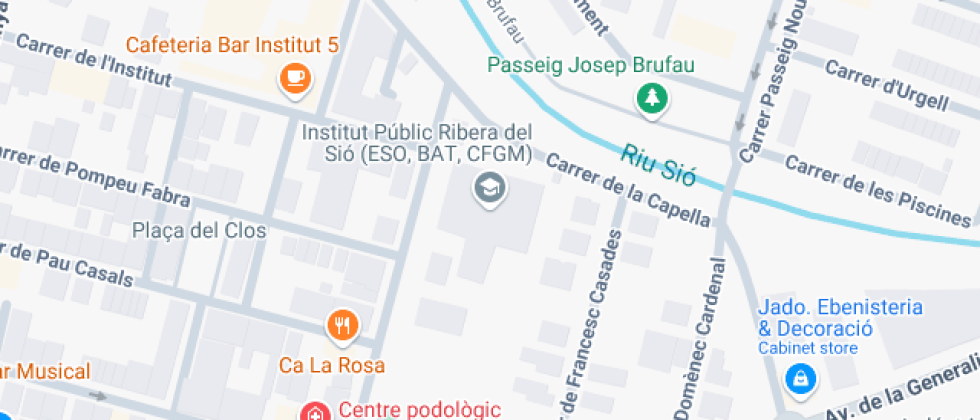Open the Centre podològic medical marker
The image size is (980, 420).
(x=314, y=412)
